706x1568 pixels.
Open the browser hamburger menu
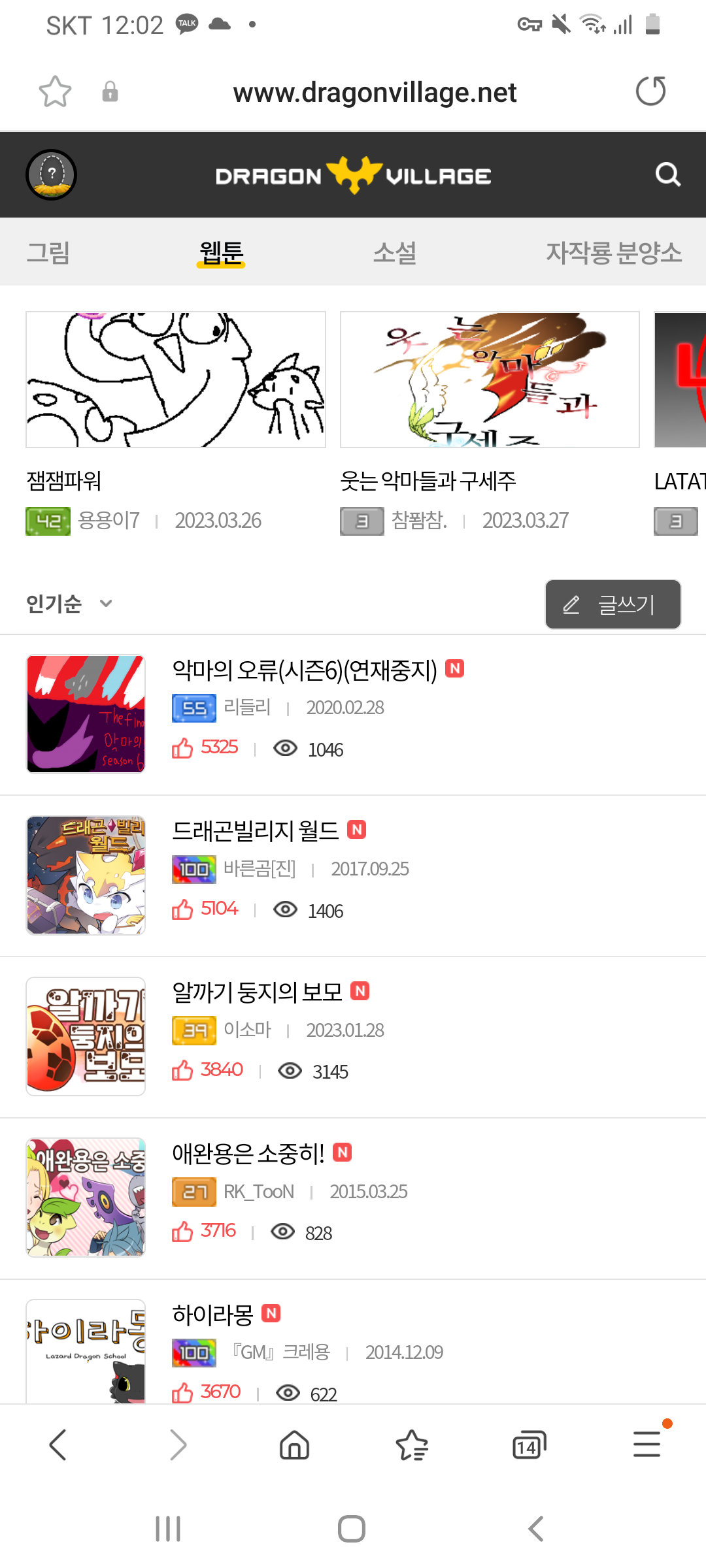click(647, 1444)
